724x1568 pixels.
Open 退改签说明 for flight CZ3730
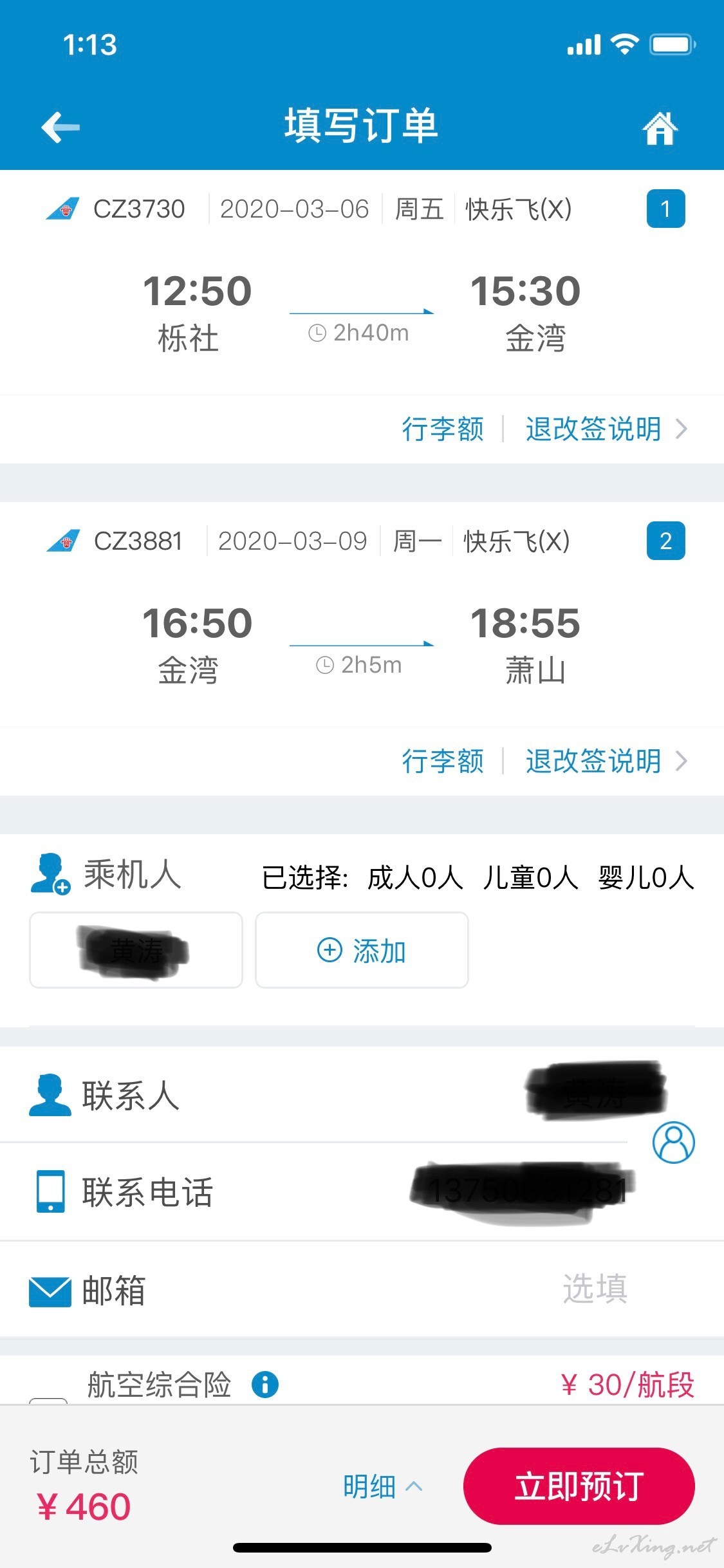click(x=606, y=429)
